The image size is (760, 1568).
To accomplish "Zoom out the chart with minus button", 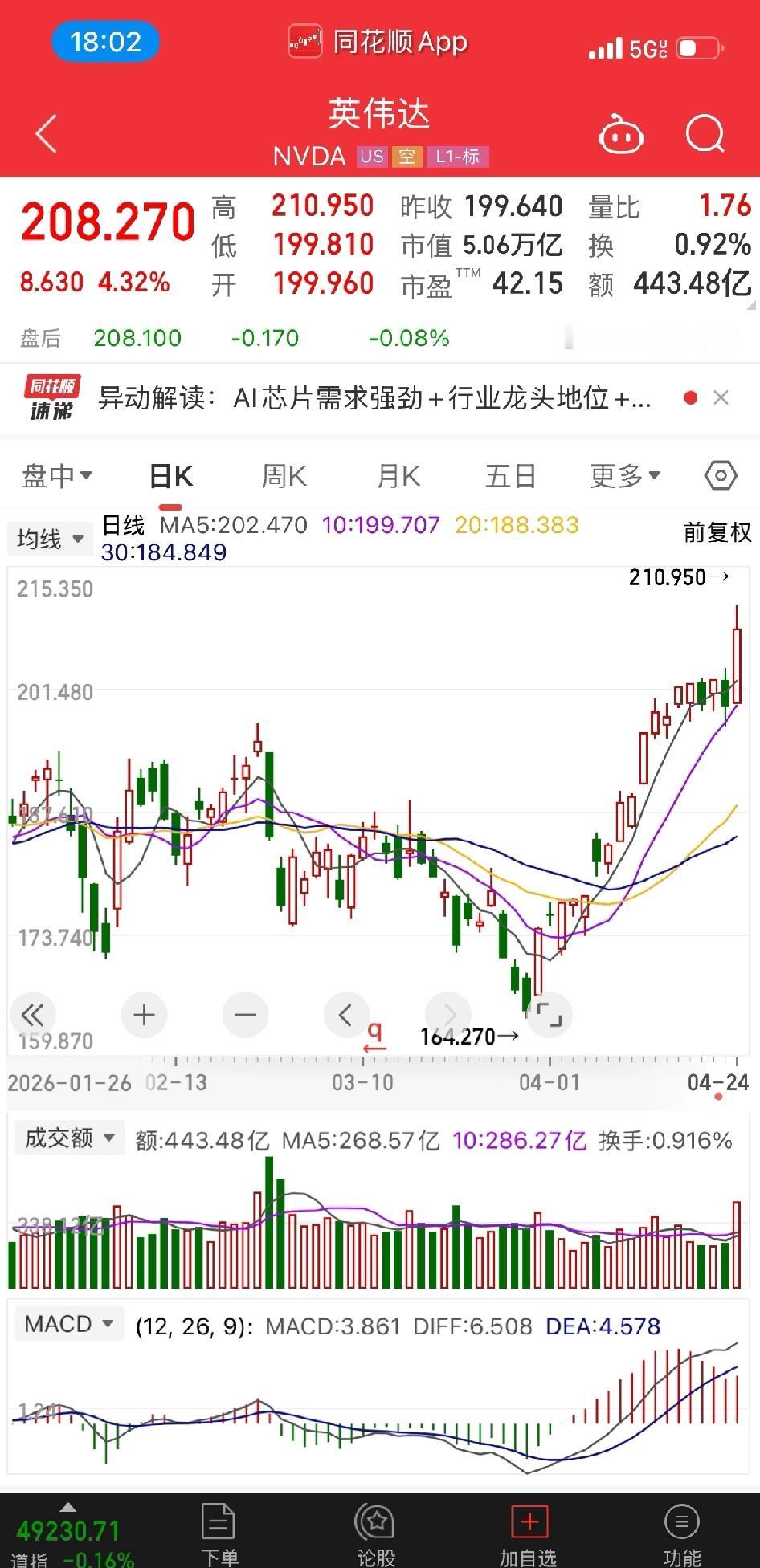I will 245,1015.
